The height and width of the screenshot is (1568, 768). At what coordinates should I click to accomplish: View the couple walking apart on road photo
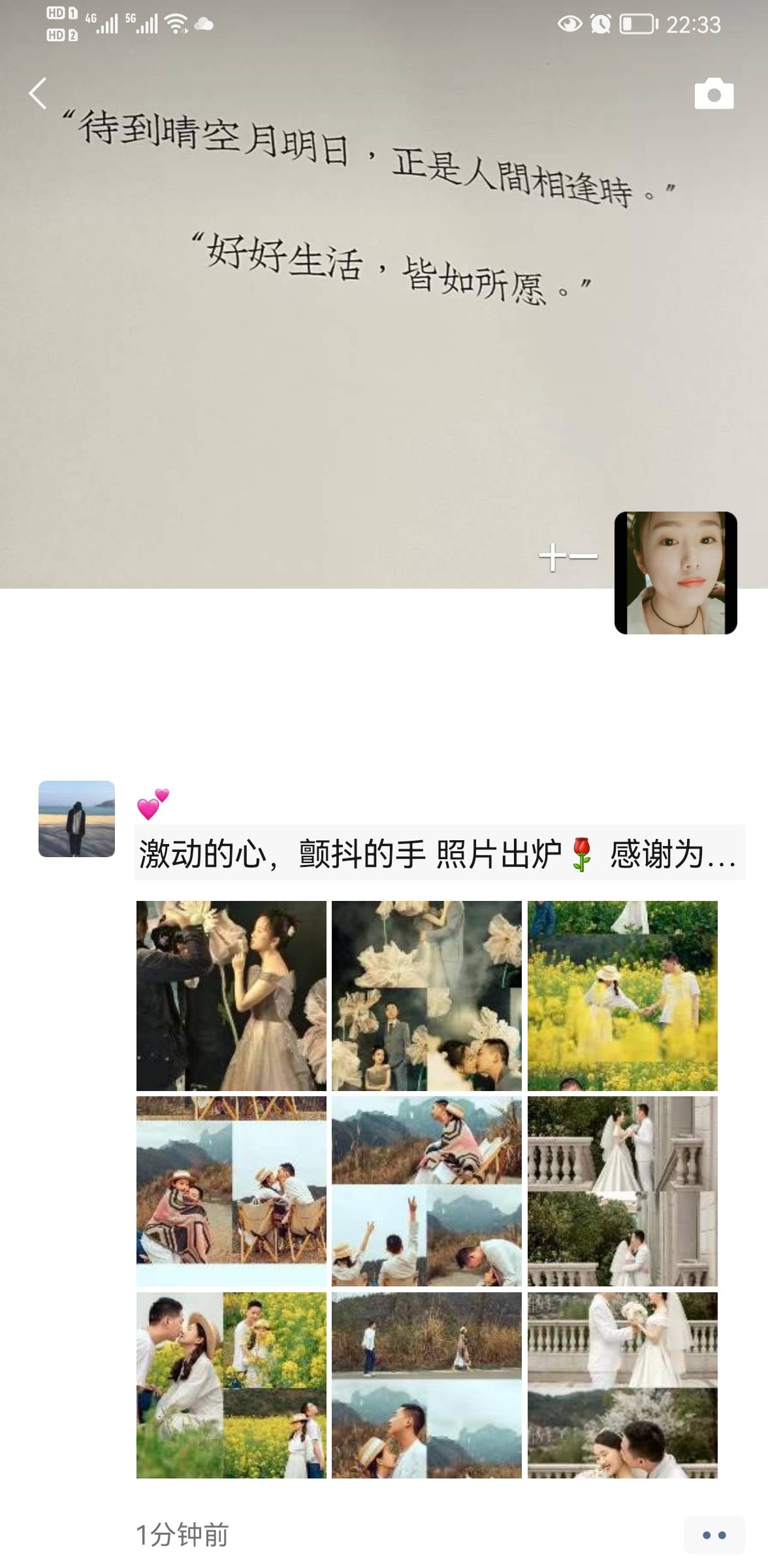(426, 1385)
